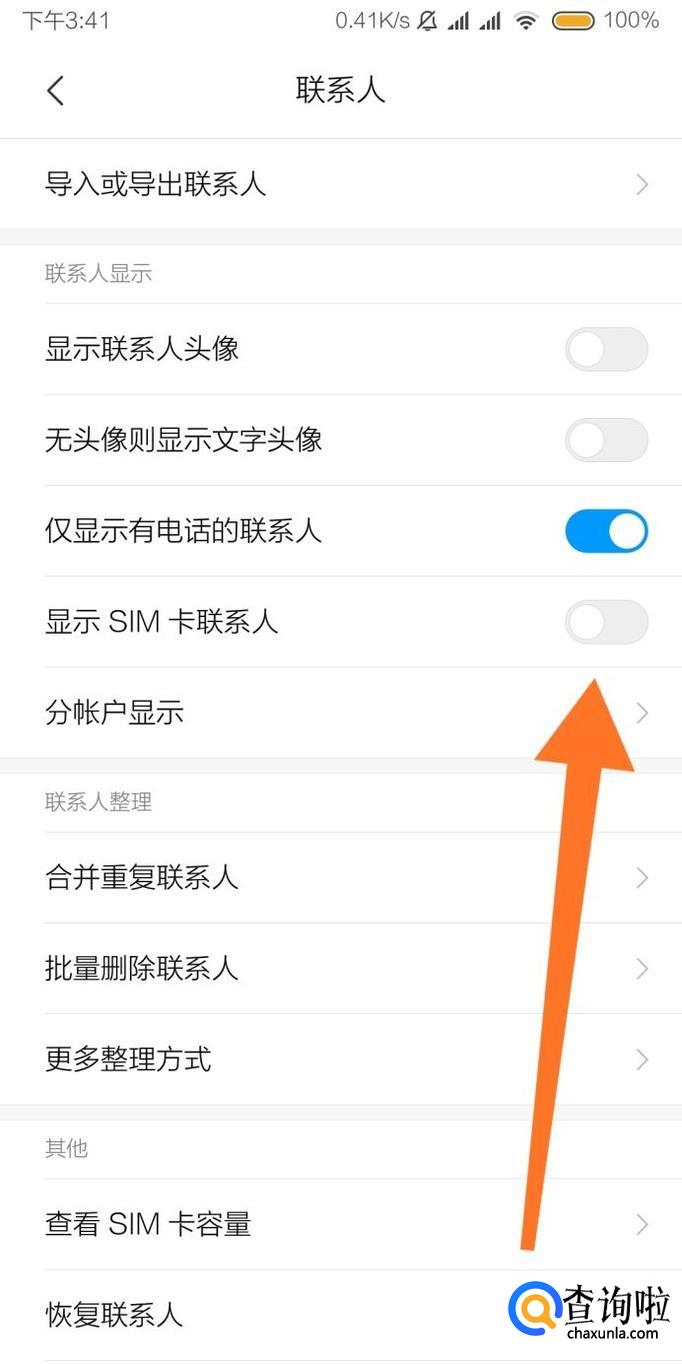
Task: Open 合并重复联系人
Action: click(340, 878)
